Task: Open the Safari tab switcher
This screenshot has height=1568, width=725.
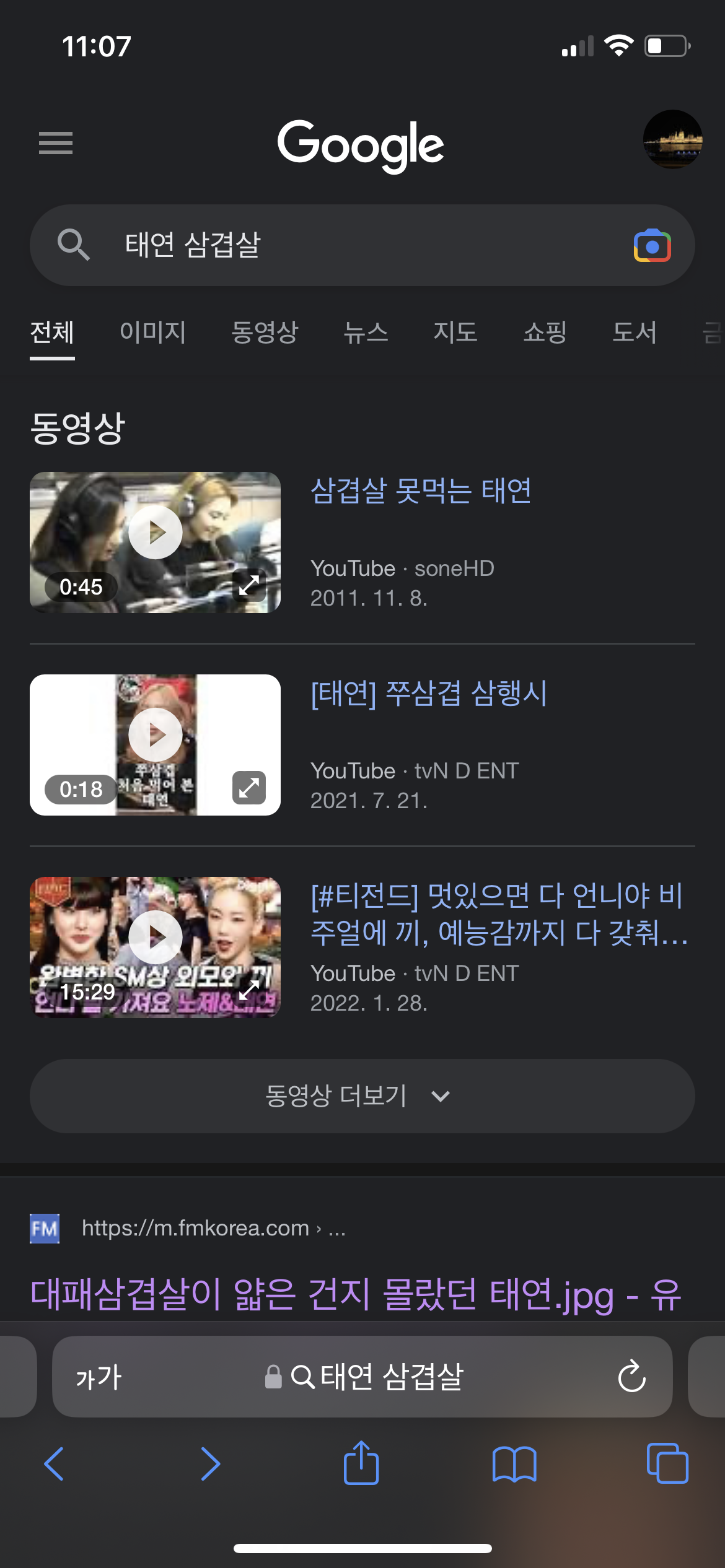Action: [667, 1463]
